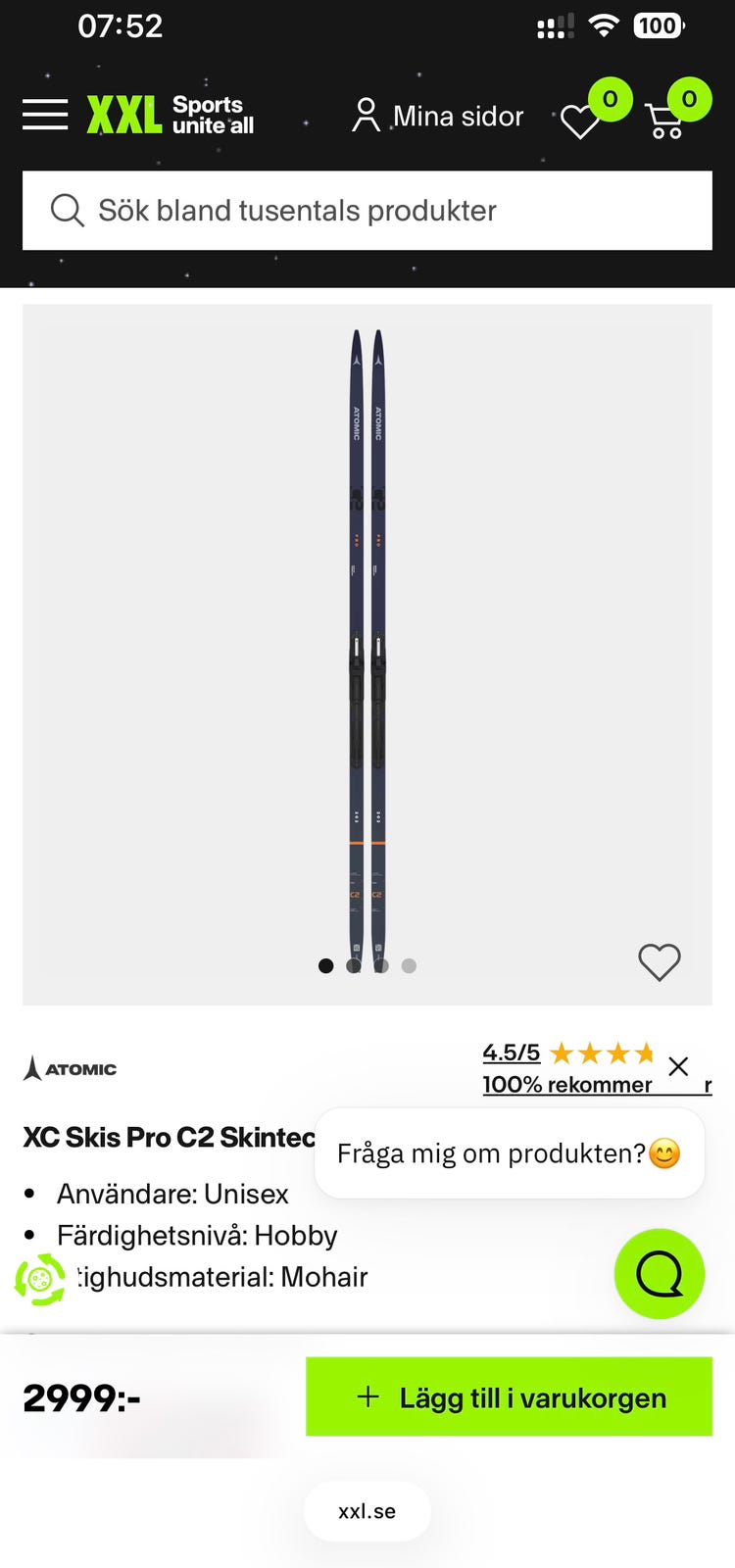Tap the product search field
The height and width of the screenshot is (1568, 735).
[x=367, y=211]
